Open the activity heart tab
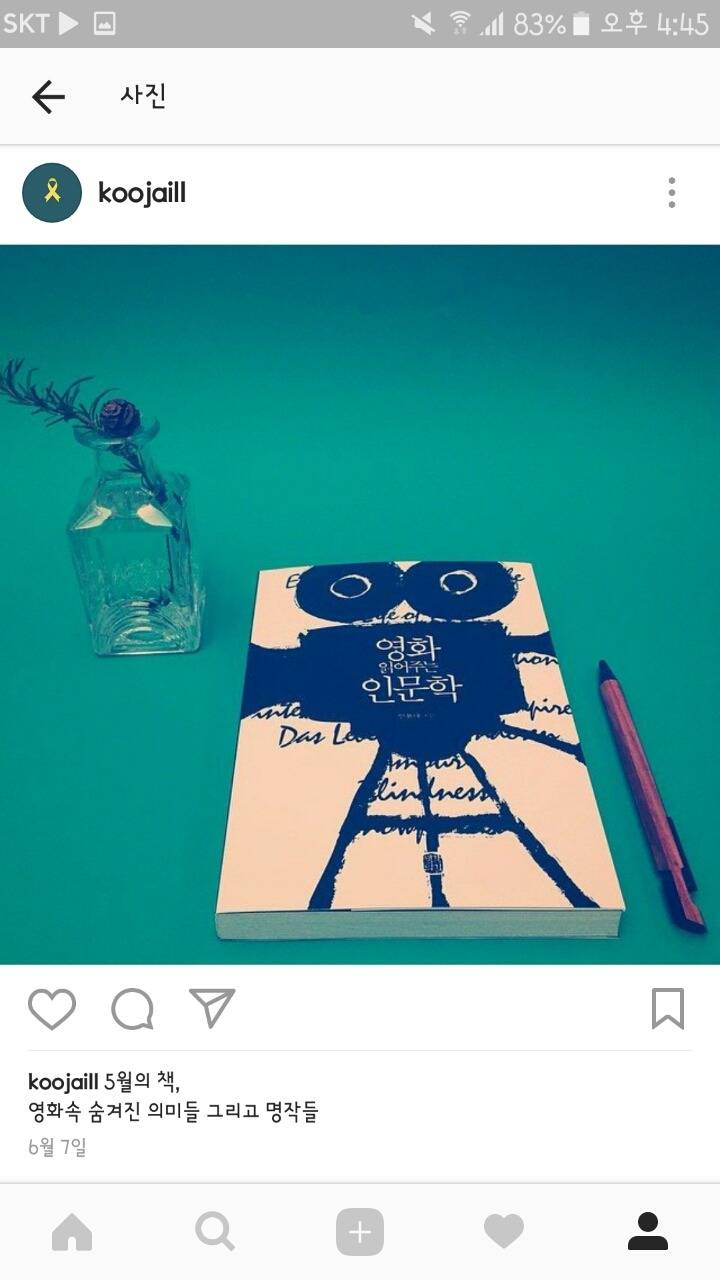The image size is (720, 1280). click(x=504, y=1232)
